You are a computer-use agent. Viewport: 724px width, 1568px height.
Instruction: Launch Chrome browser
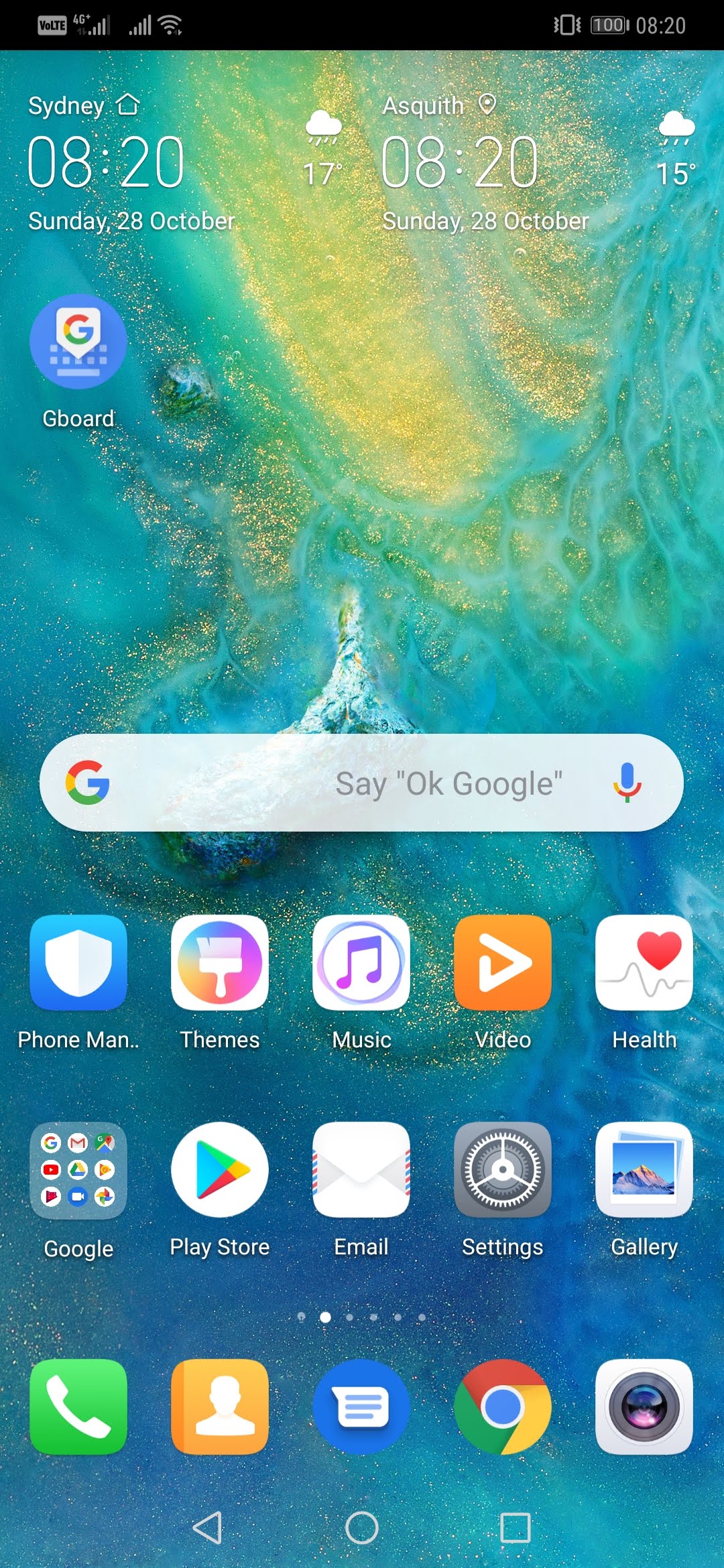(503, 1407)
